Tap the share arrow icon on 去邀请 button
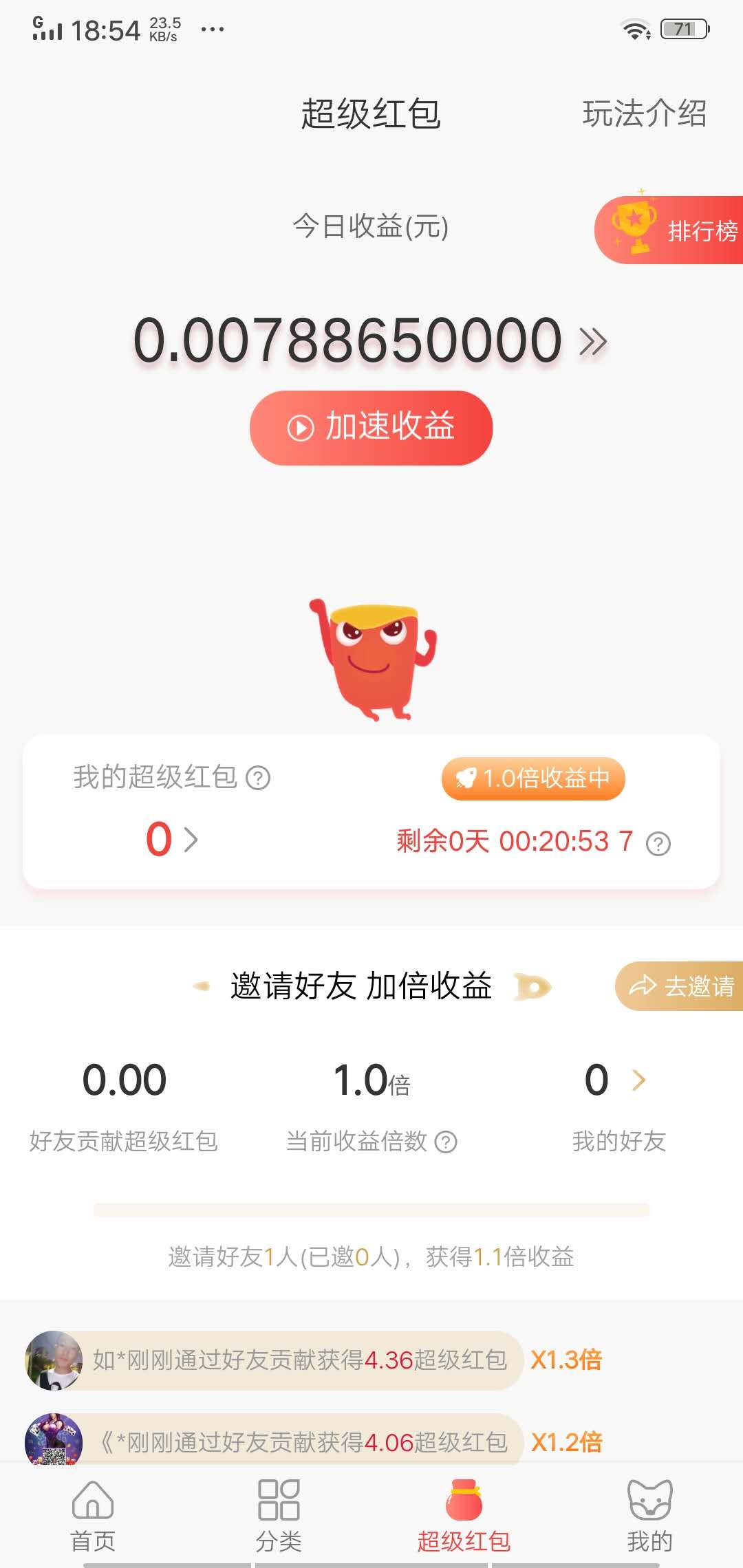Image resolution: width=743 pixels, height=1568 pixels. (x=643, y=986)
